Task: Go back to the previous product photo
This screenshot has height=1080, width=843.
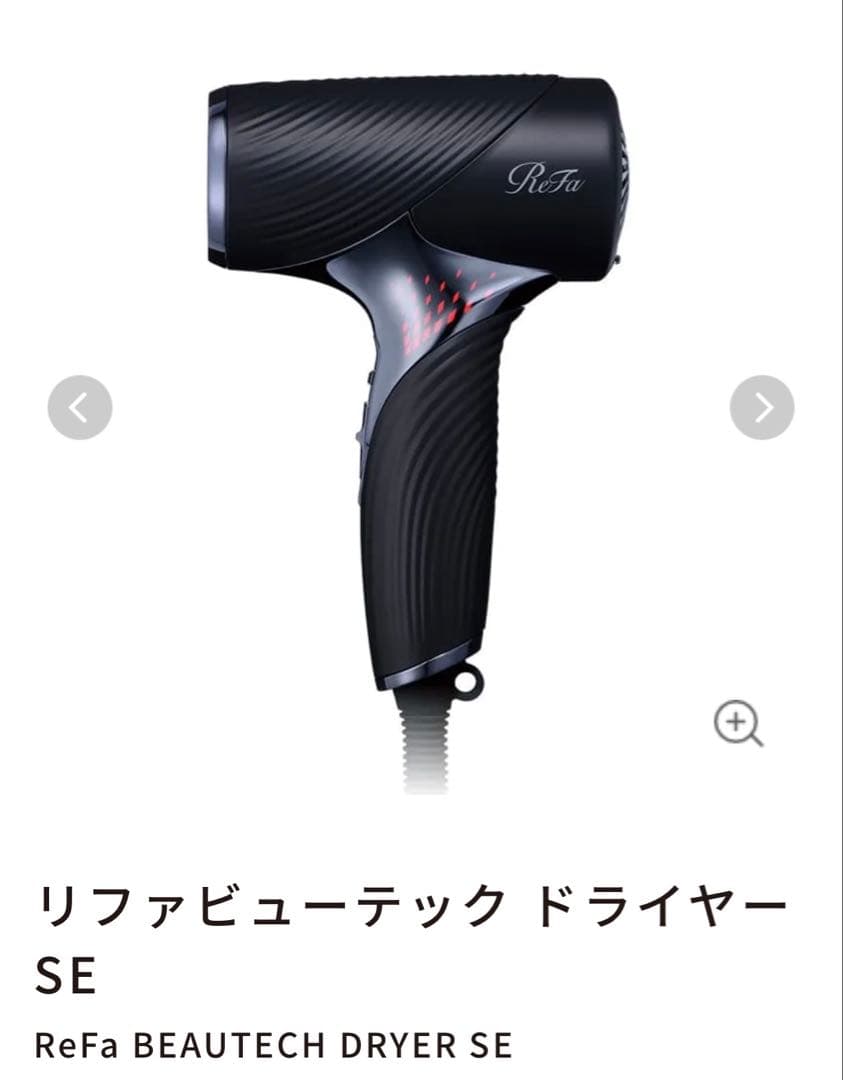Action: click(x=78, y=405)
